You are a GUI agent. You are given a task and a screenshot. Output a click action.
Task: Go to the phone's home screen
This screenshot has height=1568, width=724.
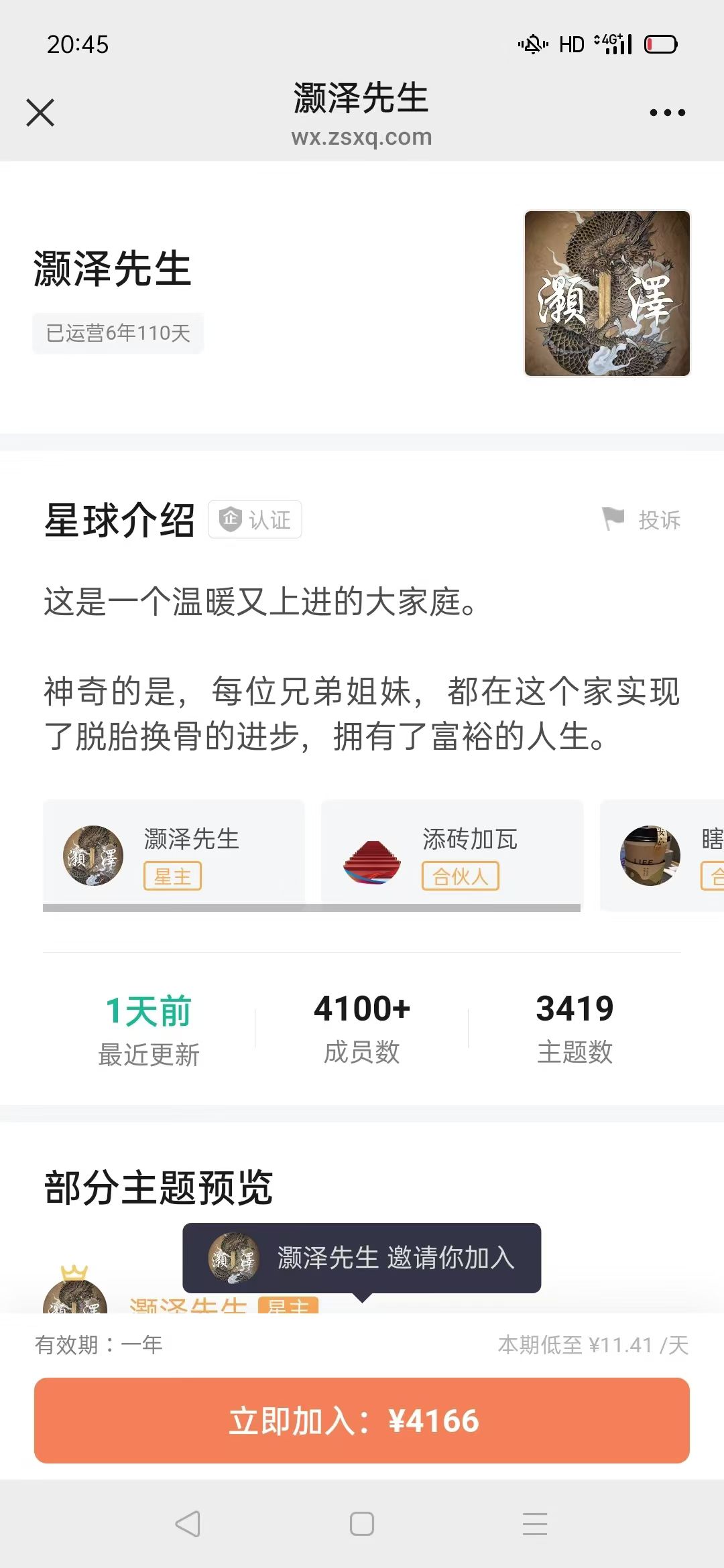362,1524
